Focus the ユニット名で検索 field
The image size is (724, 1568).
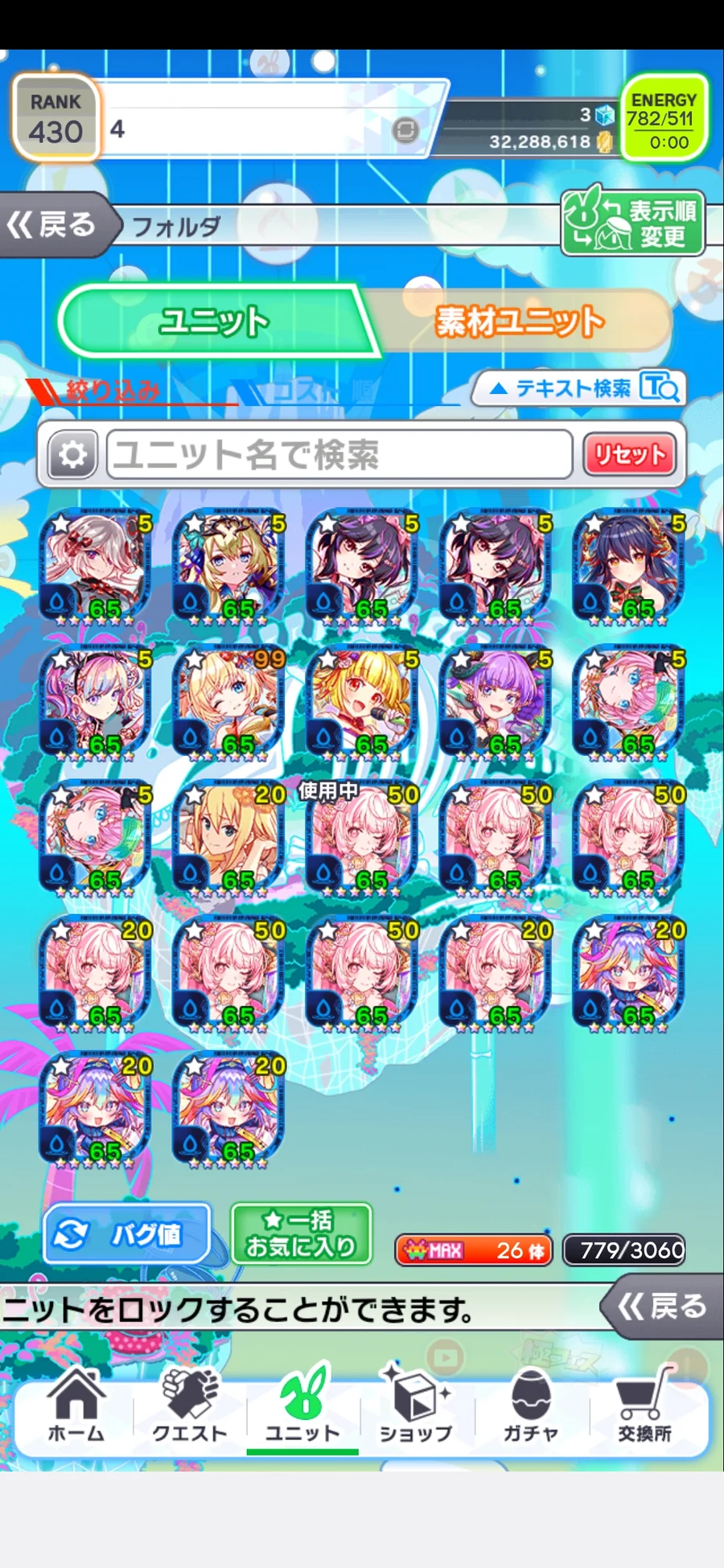pos(338,455)
